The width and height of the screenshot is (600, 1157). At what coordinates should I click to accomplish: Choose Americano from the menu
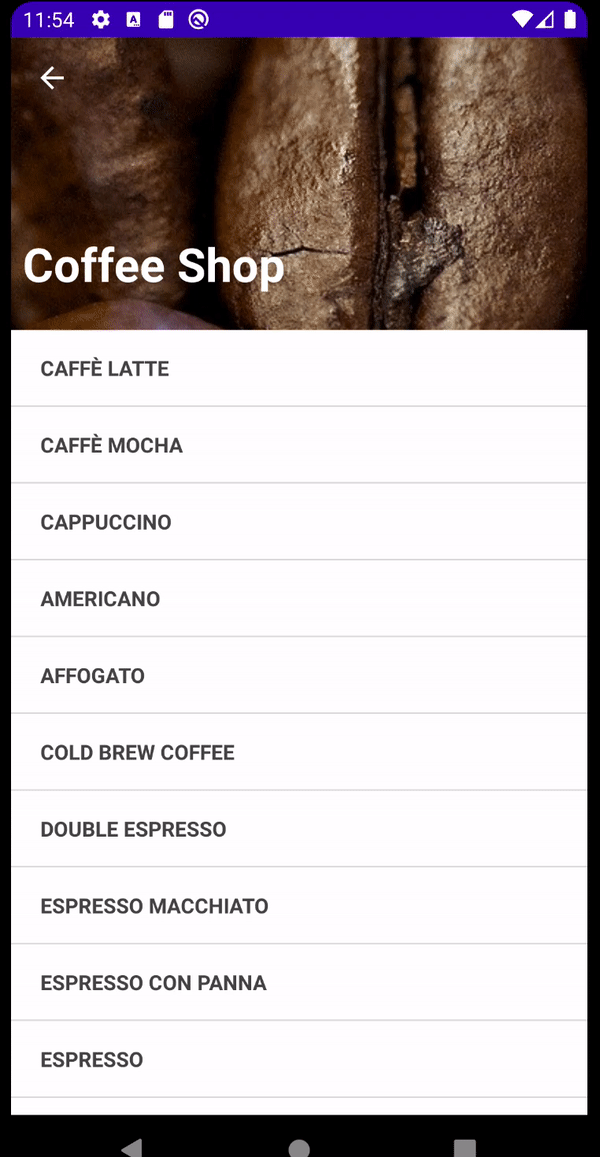pyautogui.click(x=298, y=599)
